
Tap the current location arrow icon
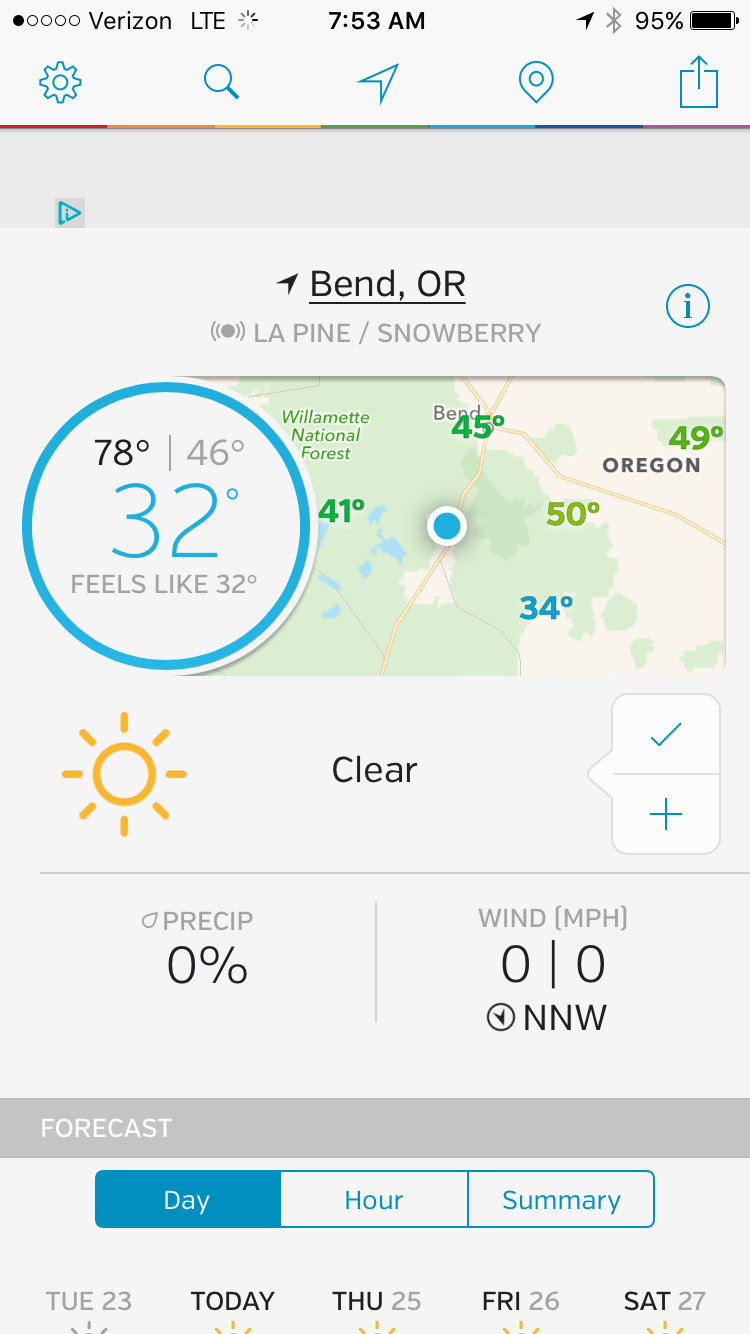378,83
